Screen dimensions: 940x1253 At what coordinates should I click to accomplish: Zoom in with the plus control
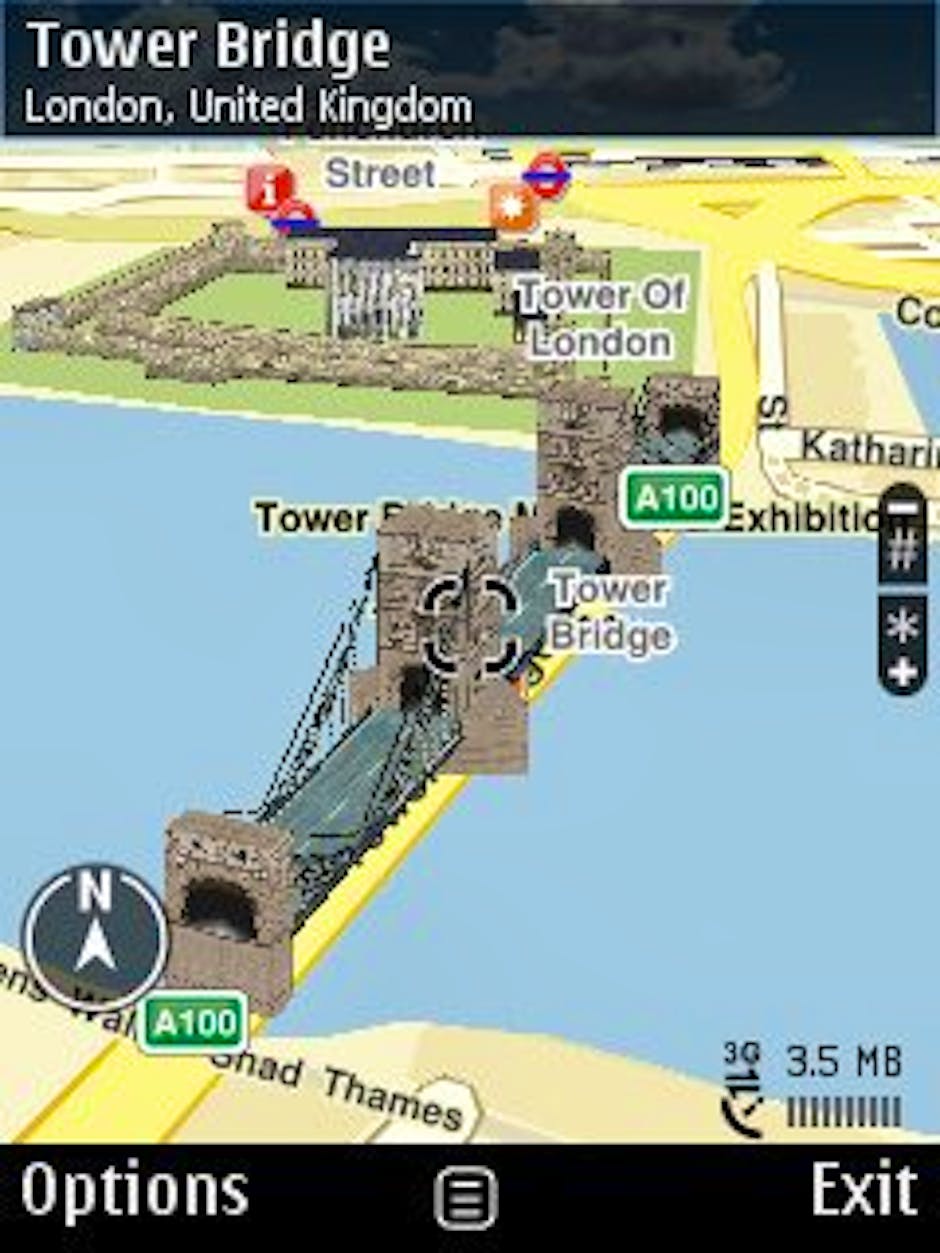[902, 673]
